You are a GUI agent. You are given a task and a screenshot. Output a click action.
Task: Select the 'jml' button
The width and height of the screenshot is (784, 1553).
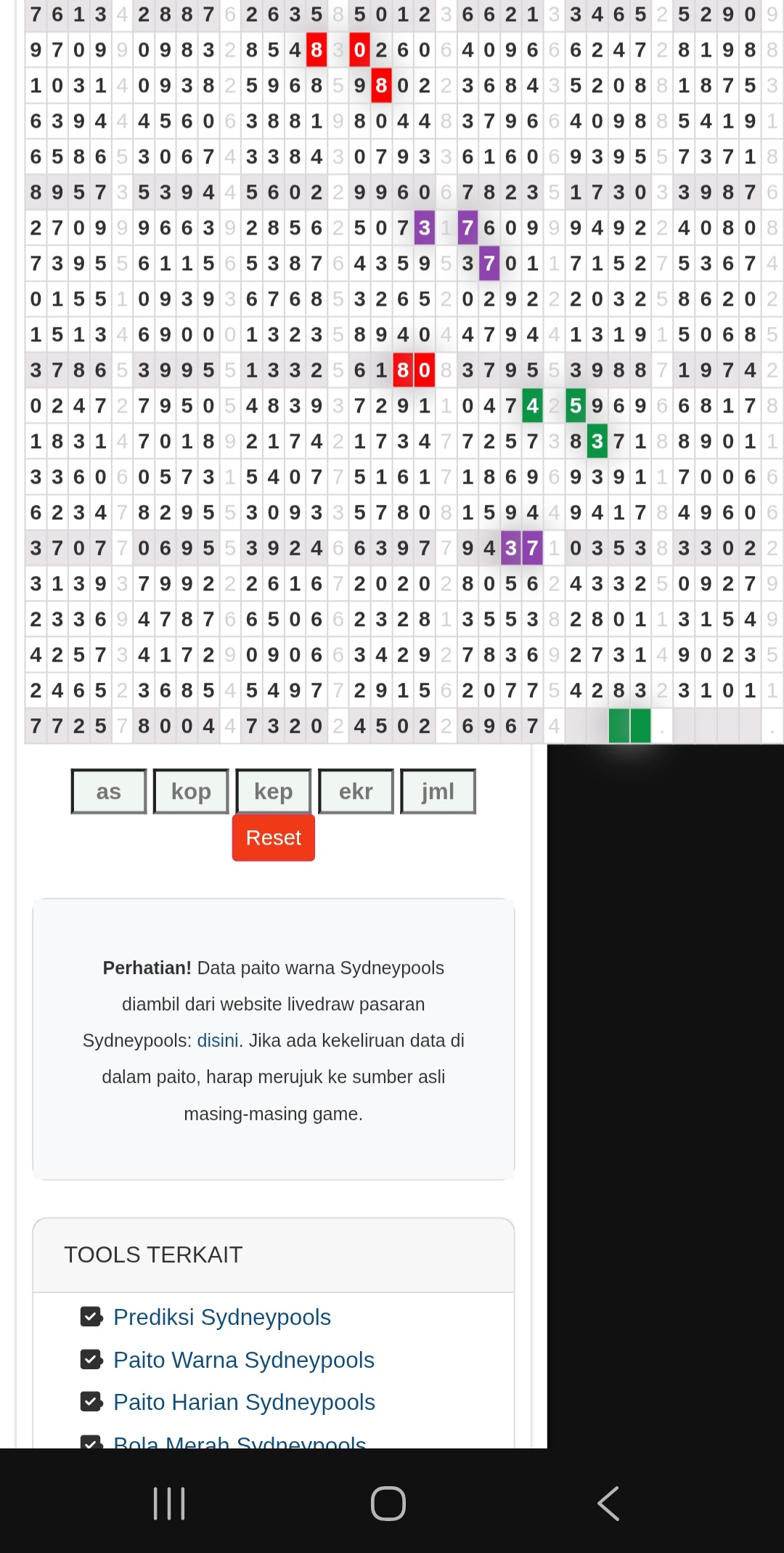click(438, 791)
